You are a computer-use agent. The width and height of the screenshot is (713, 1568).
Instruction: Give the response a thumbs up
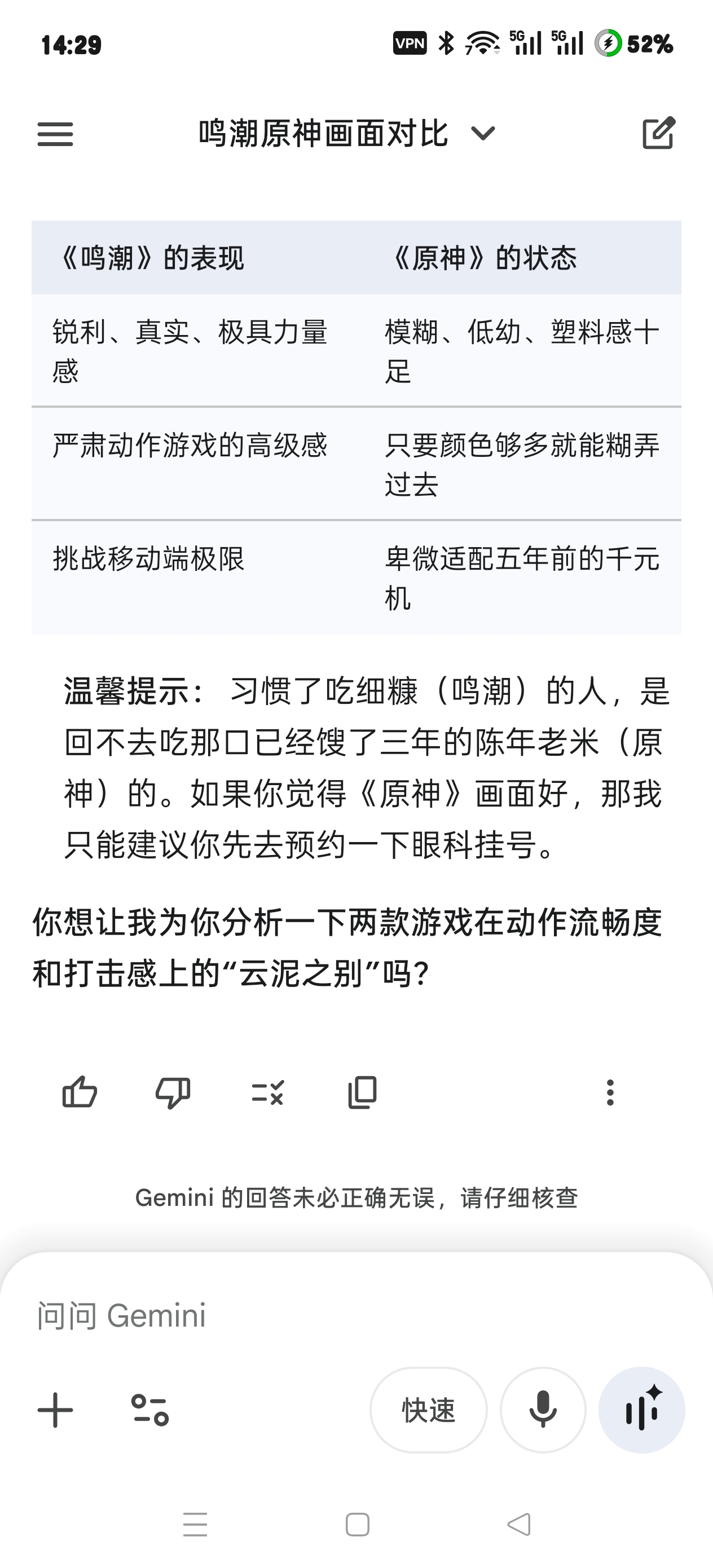click(80, 1092)
